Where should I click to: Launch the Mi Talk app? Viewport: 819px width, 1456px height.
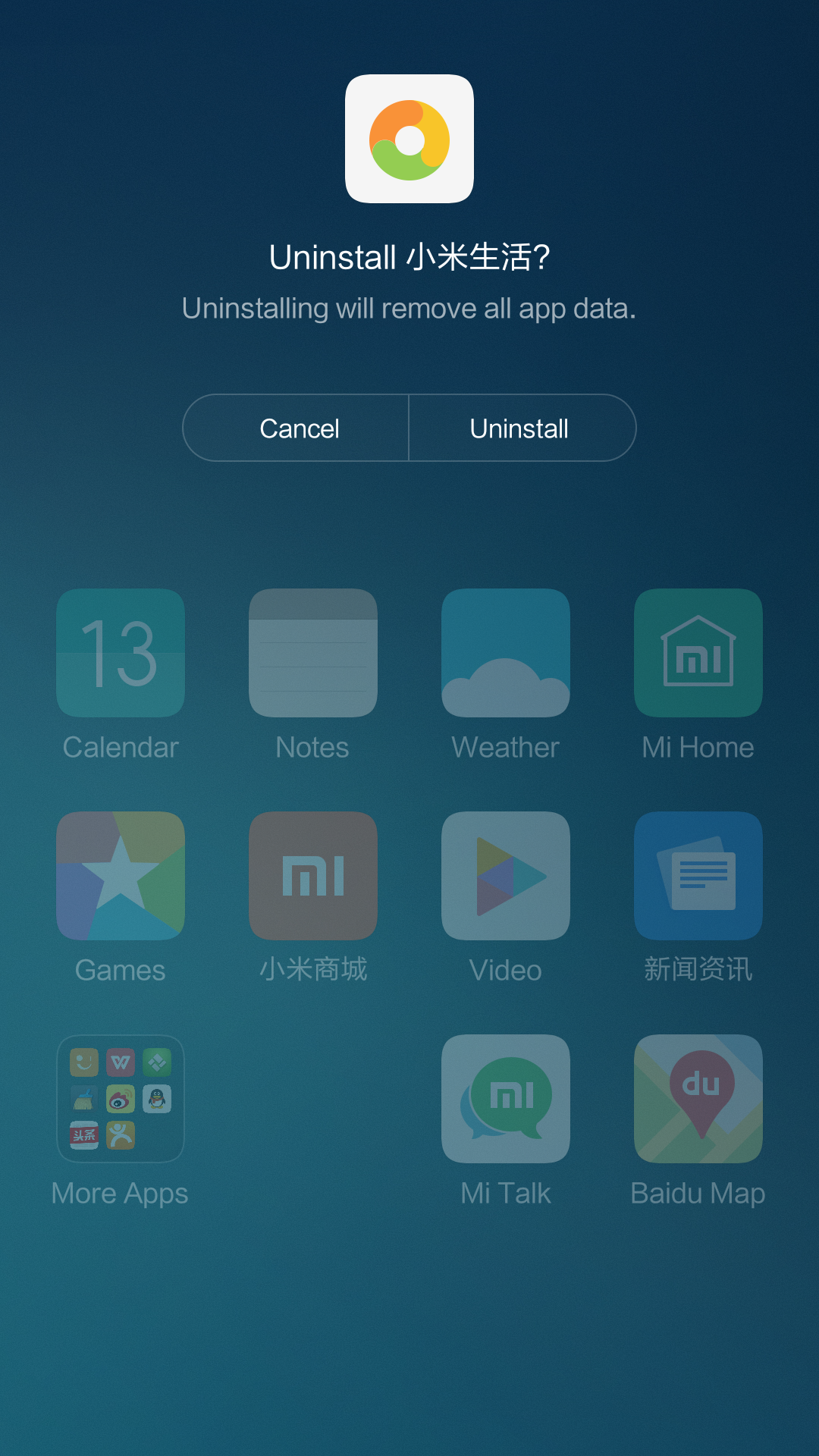[506, 1099]
